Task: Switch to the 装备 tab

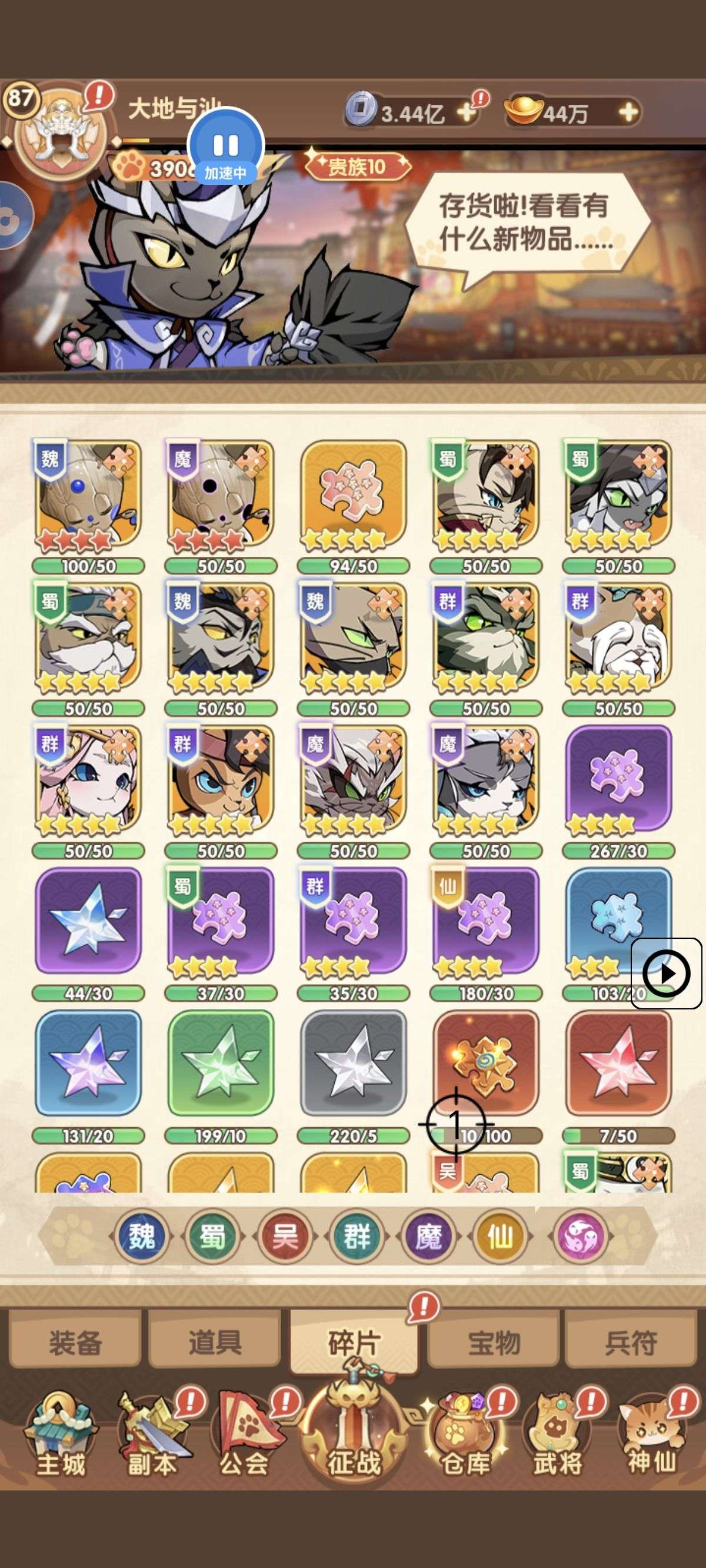Action: [75, 1341]
